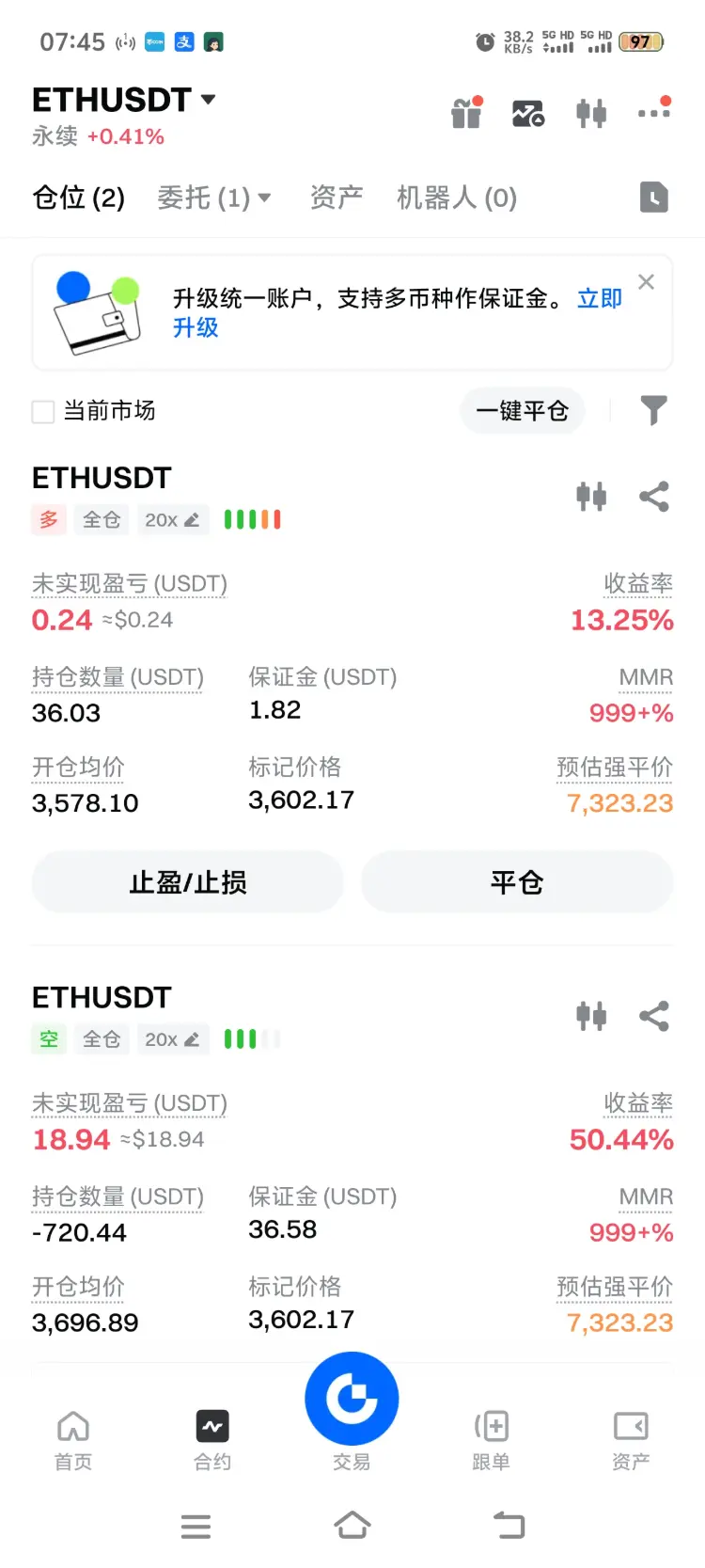Tap 一键平仓 to close all positions
The image size is (705, 1568).
tap(522, 411)
